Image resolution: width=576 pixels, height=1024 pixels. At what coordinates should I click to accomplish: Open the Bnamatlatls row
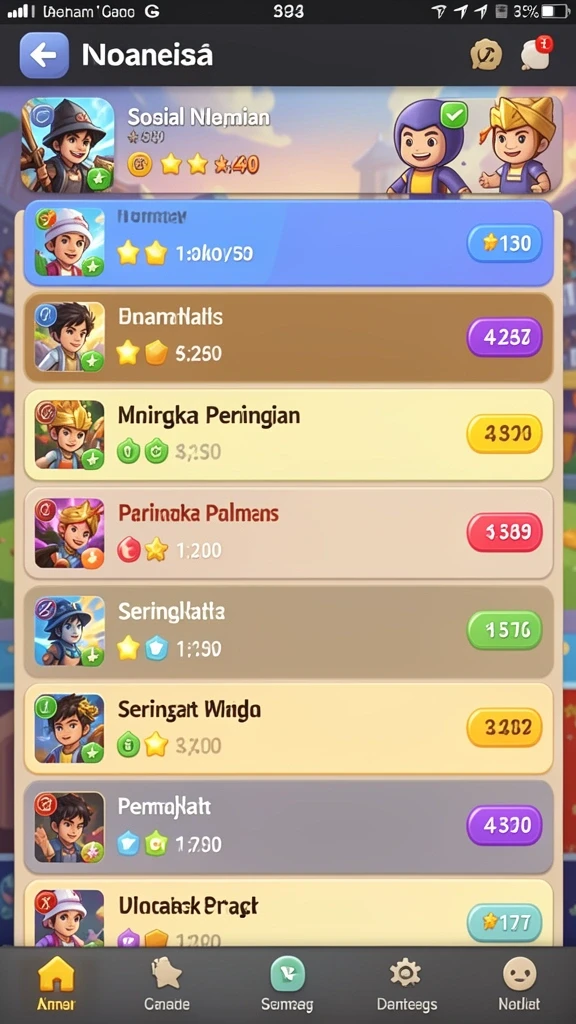pyautogui.click(x=288, y=337)
